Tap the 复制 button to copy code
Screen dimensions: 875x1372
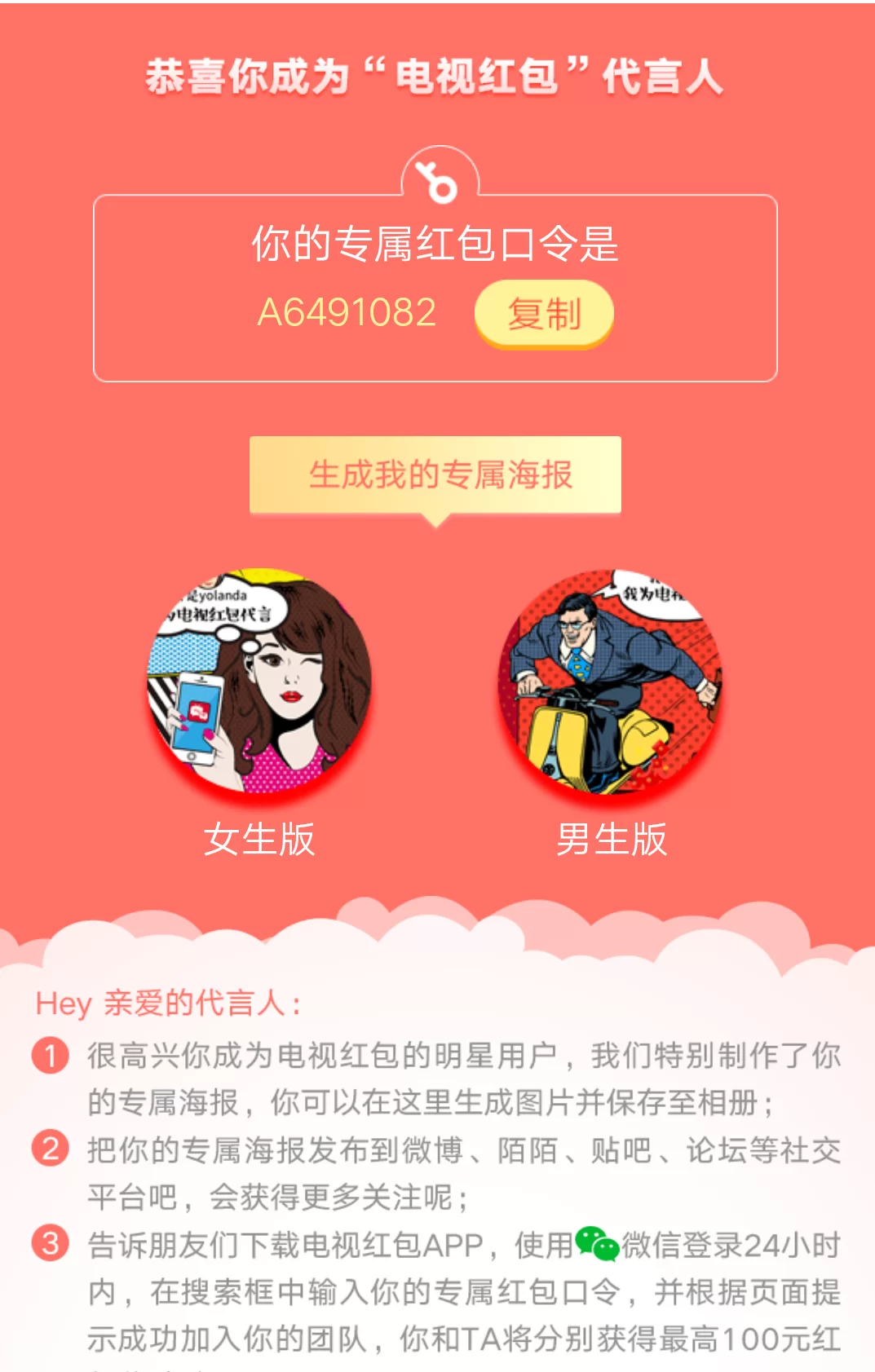pos(544,314)
